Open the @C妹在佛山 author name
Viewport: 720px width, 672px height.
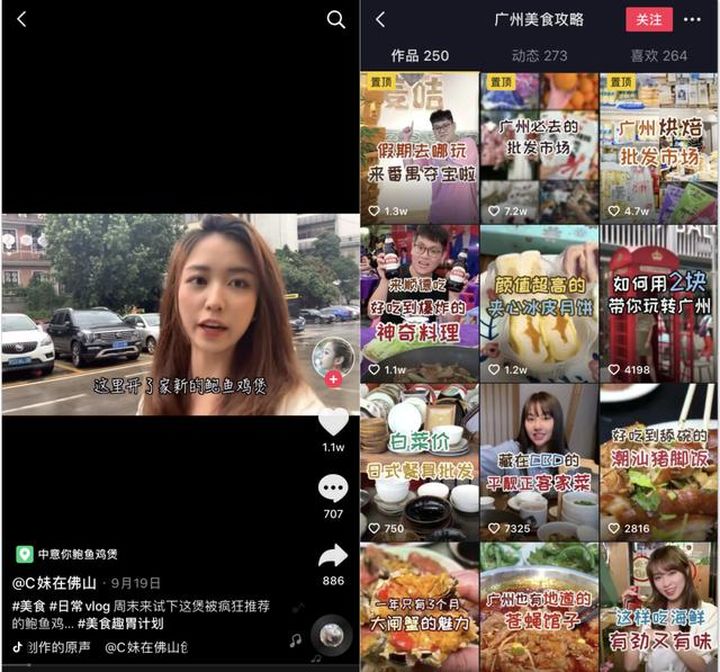(x=55, y=582)
